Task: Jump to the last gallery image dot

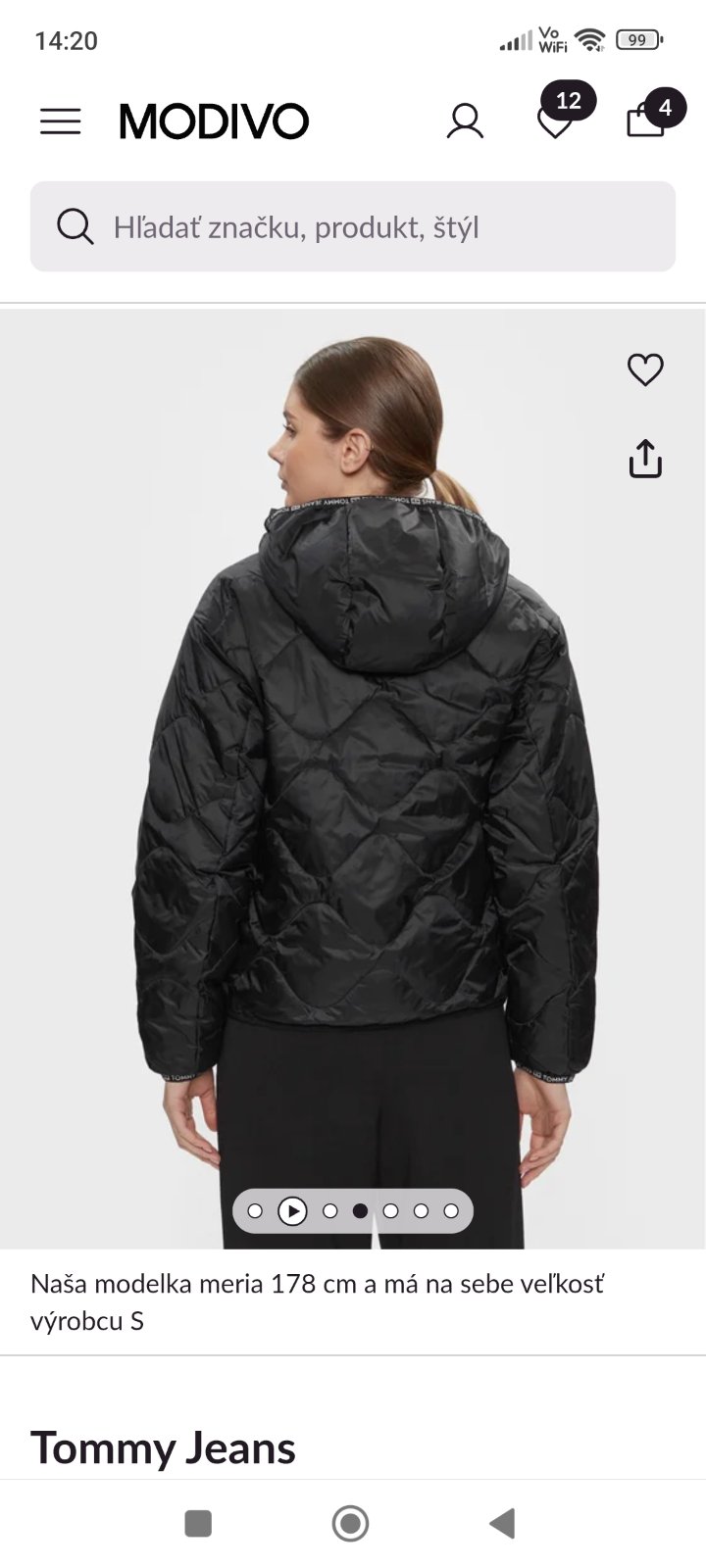Action: (451, 1211)
